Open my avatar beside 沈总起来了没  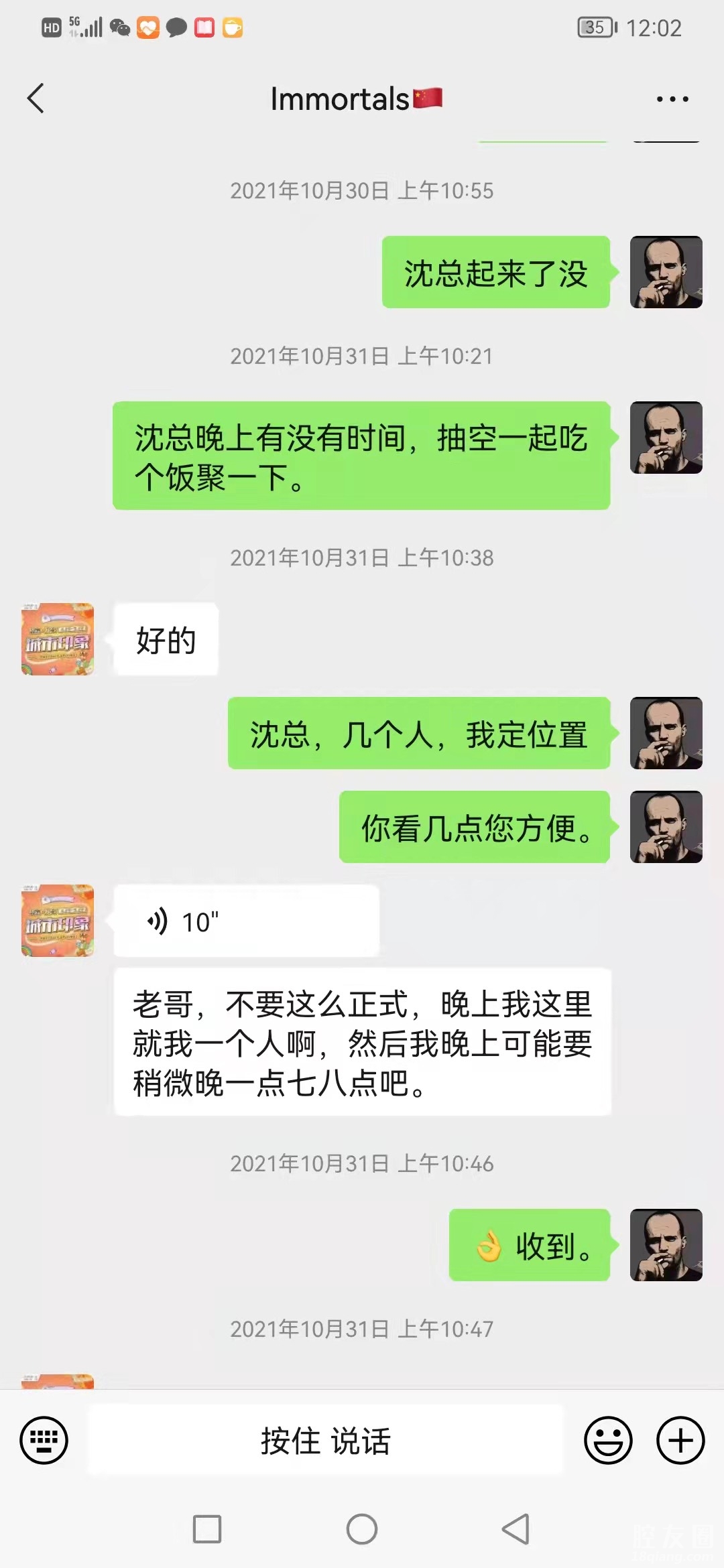[666, 272]
